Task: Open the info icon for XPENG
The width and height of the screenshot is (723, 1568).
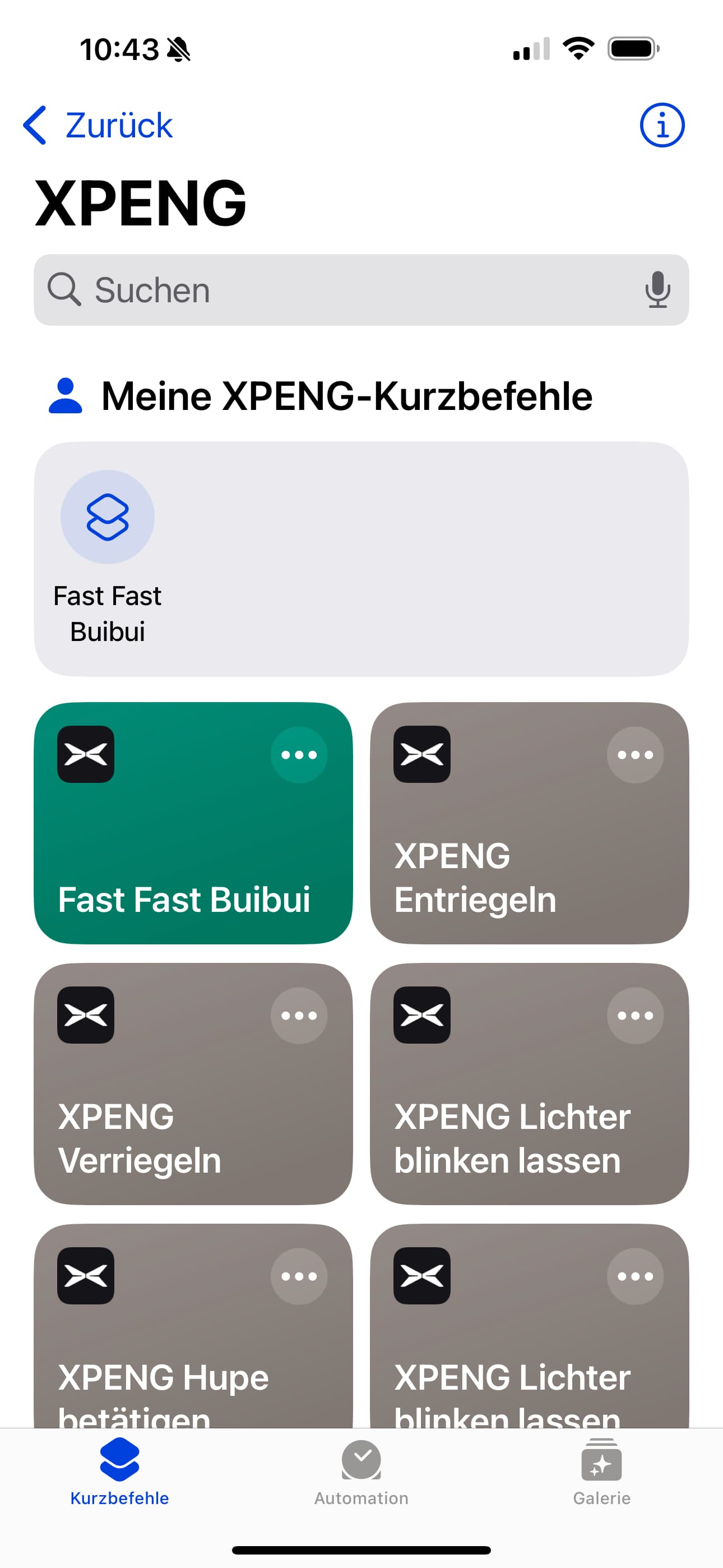Action: [x=661, y=126]
